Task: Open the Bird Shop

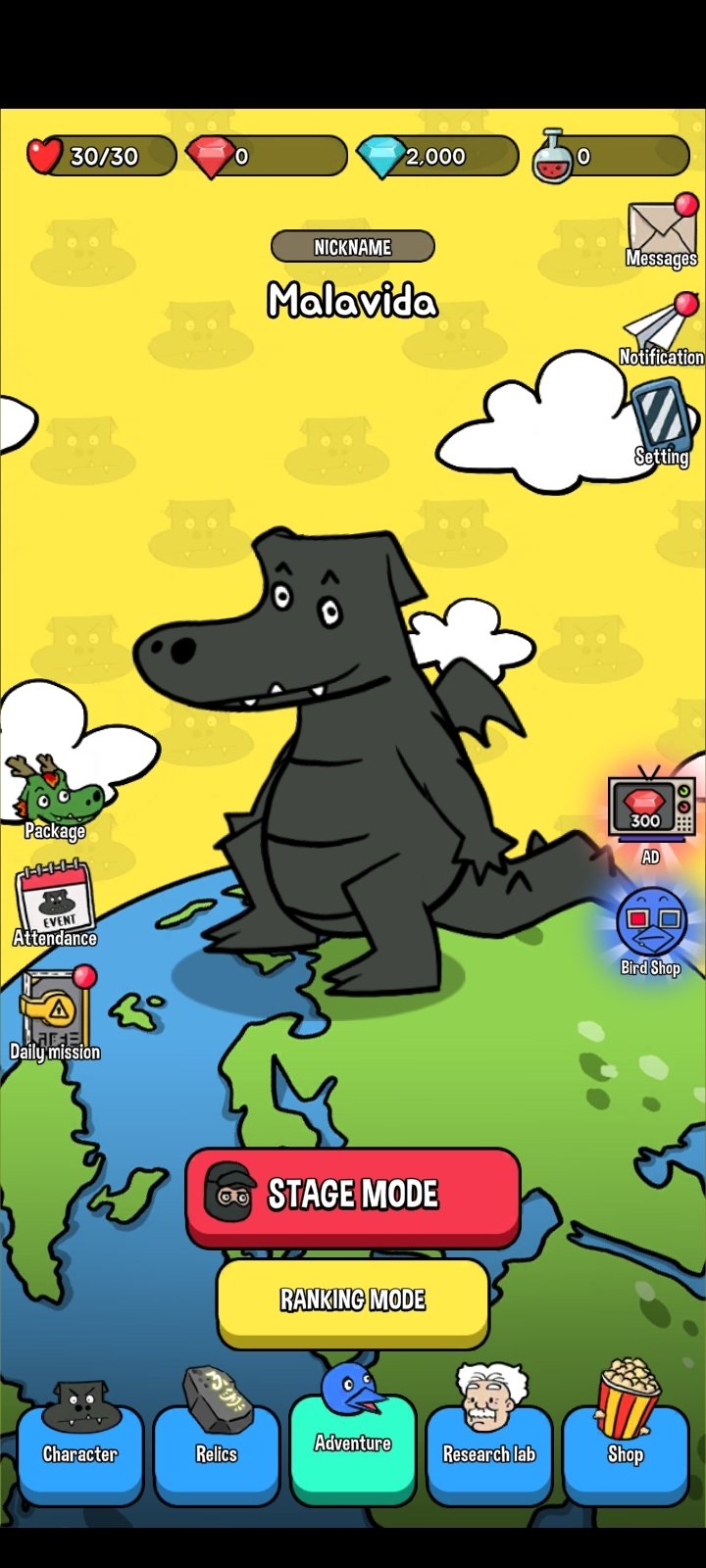Action: click(650, 928)
